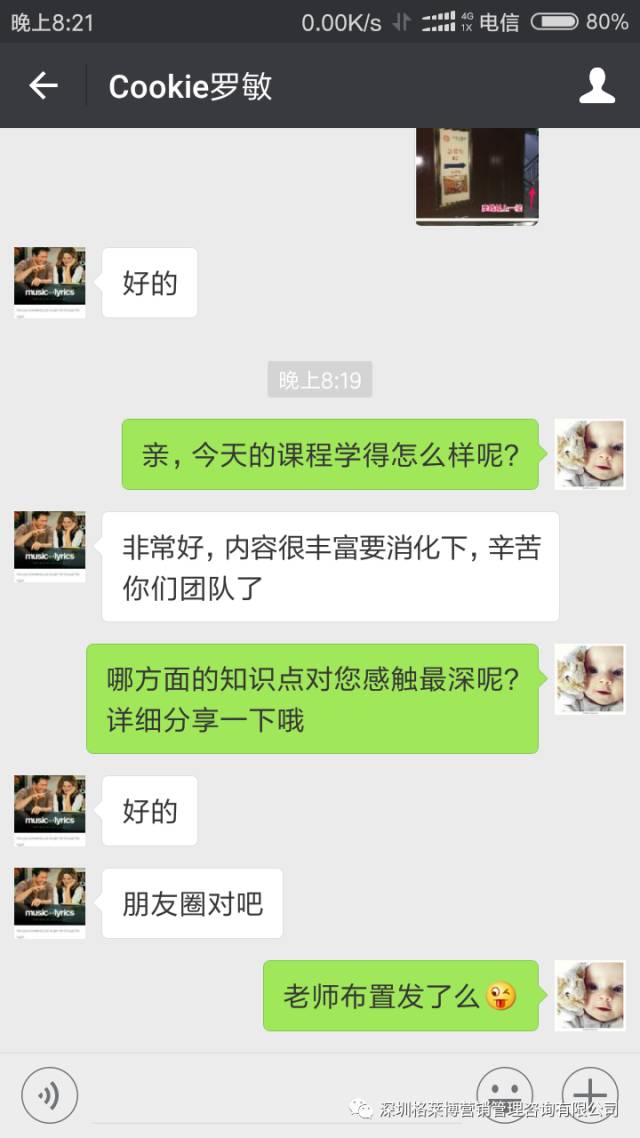Tap the baby avatar beside 亲，今天的课程 message
Viewport: 640px width, 1138px height.
[590, 454]
